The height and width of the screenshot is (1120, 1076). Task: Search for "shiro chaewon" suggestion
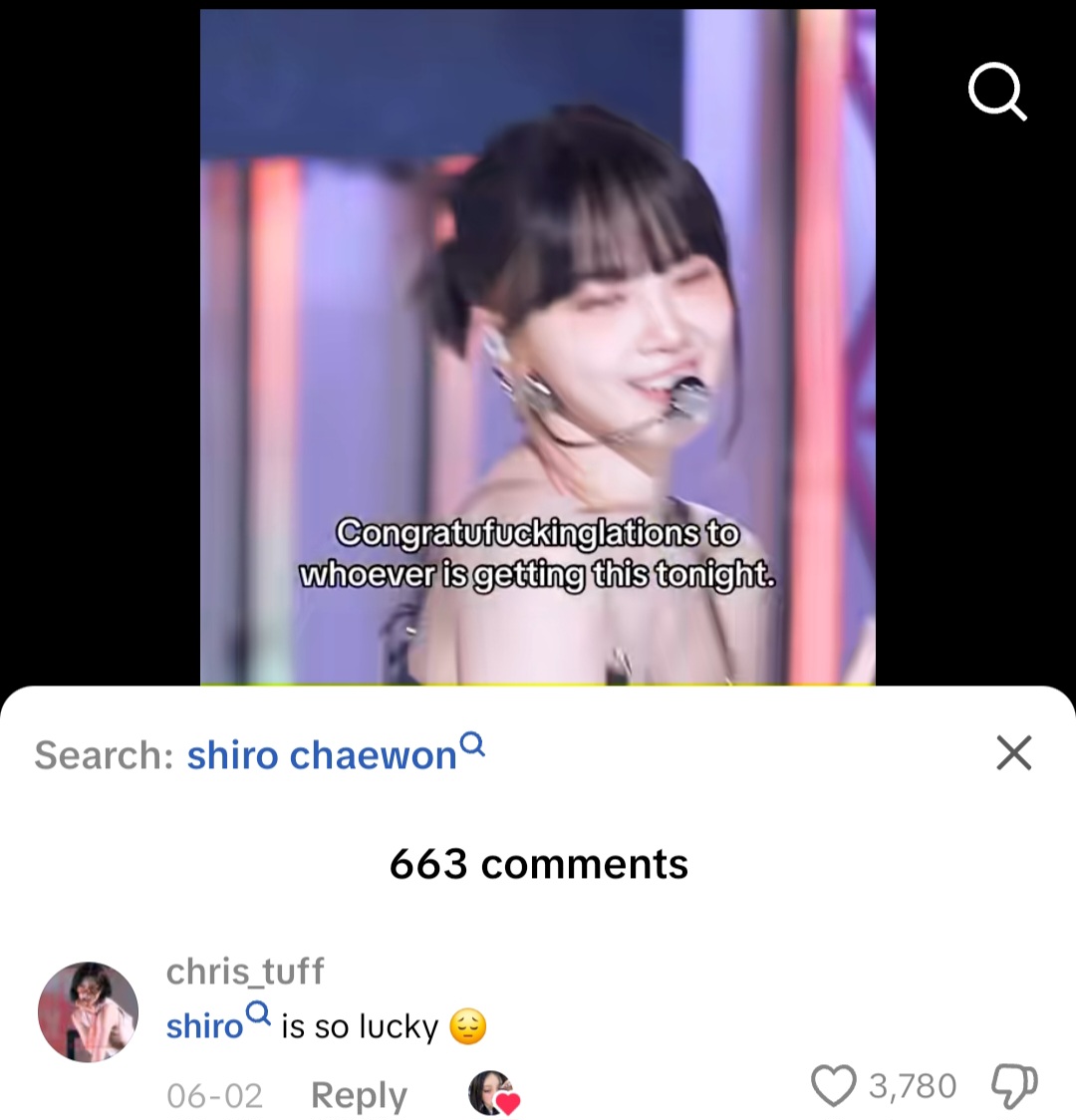(x=334, y=754)
